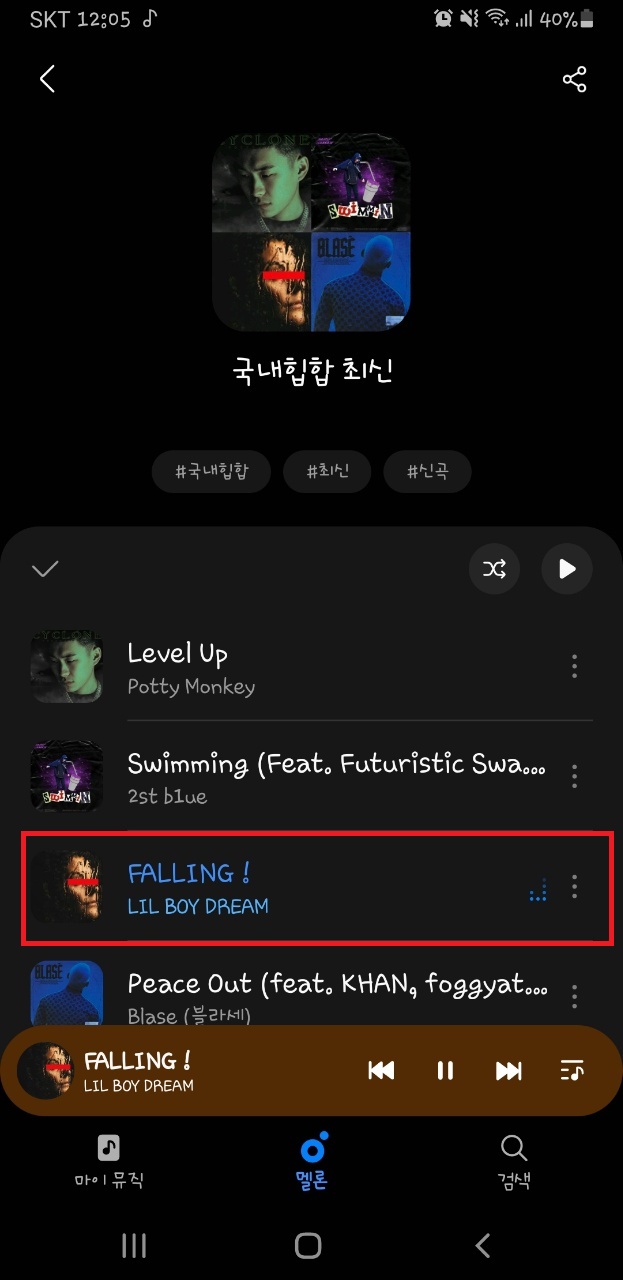Image resolution: width=623 pixels, height=1280 pixels.
Task: Skip to next track in mini player
Action: [x=509, y=1071]
